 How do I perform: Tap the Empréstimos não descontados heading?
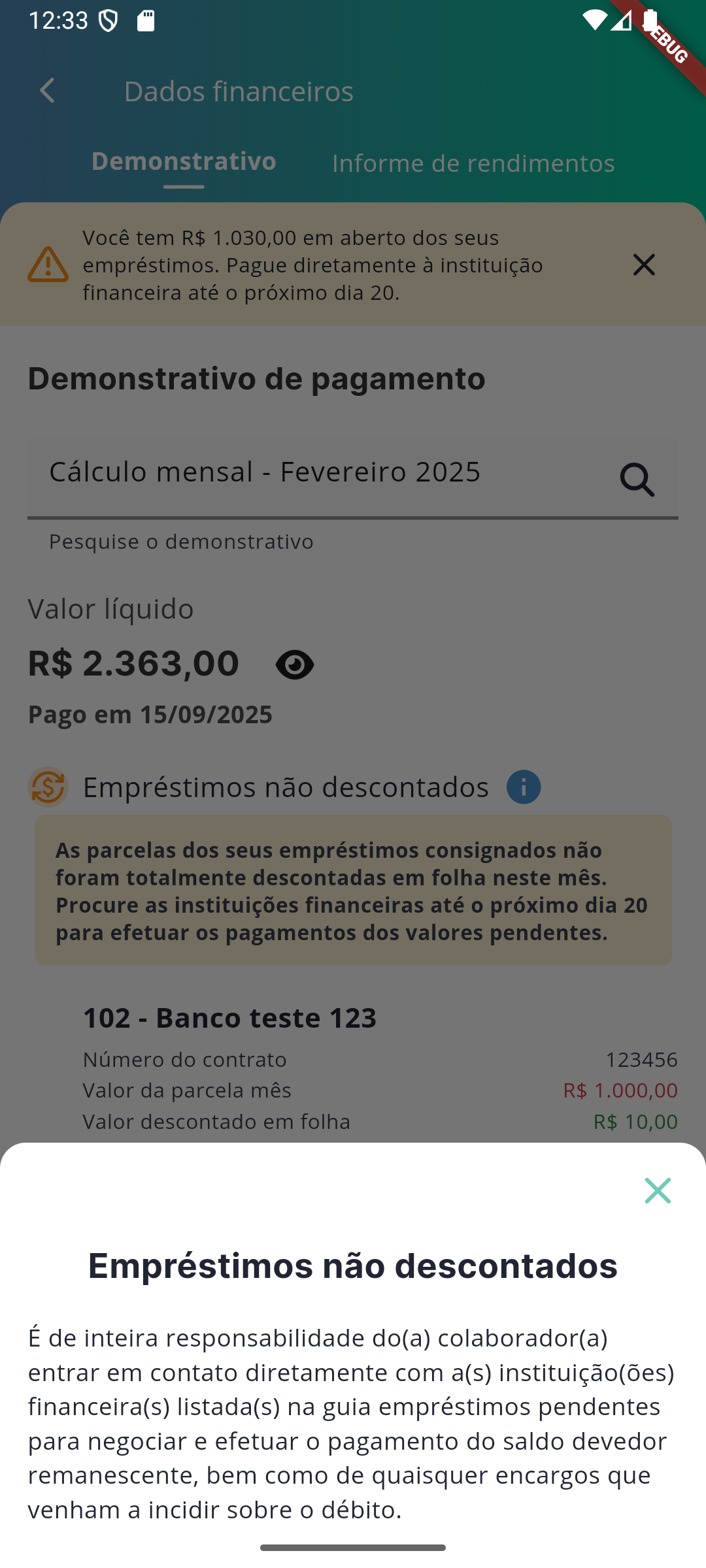(286, 786)
